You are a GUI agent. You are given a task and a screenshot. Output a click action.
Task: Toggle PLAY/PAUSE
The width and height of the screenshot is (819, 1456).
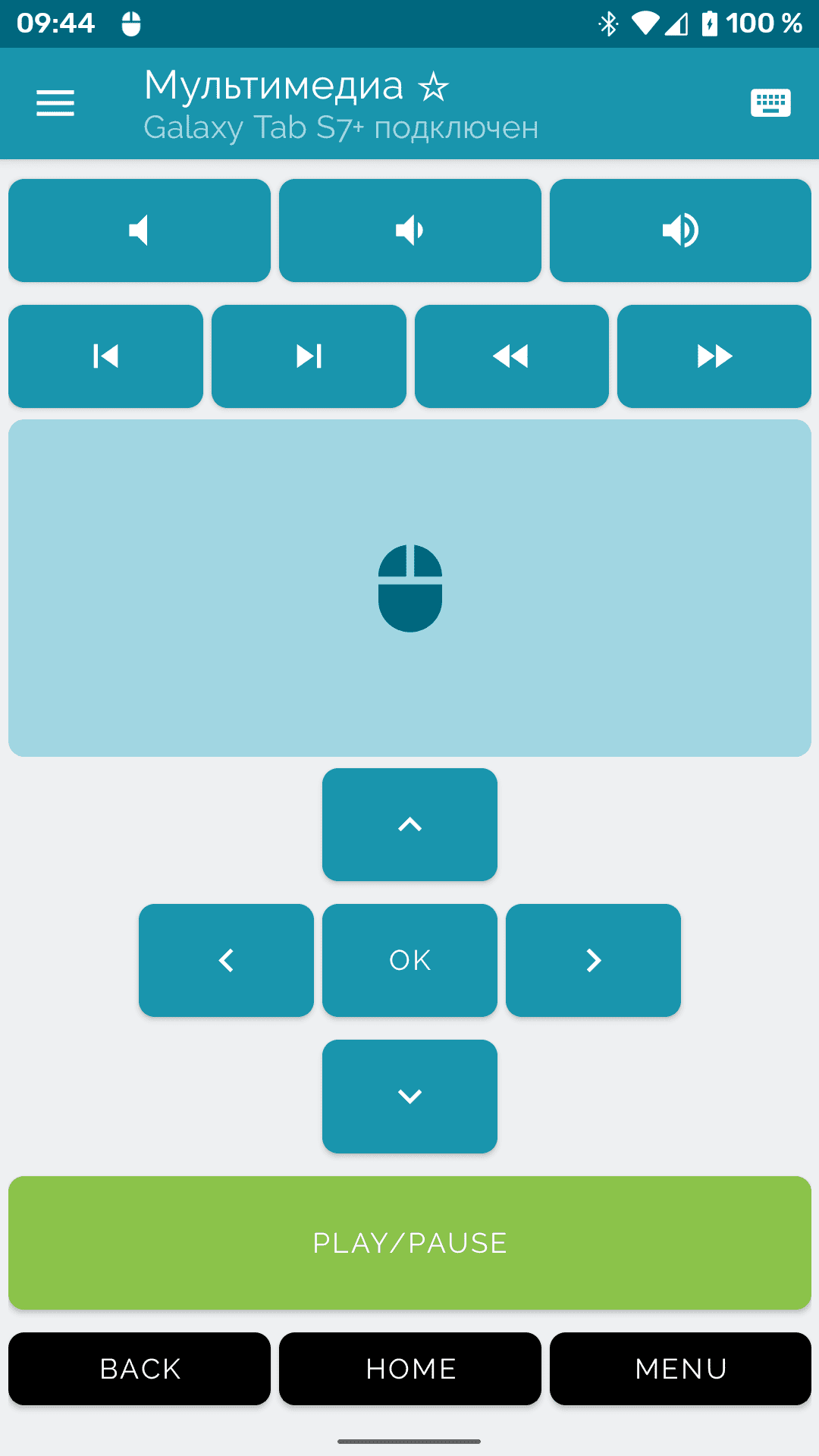(409, 1243)
